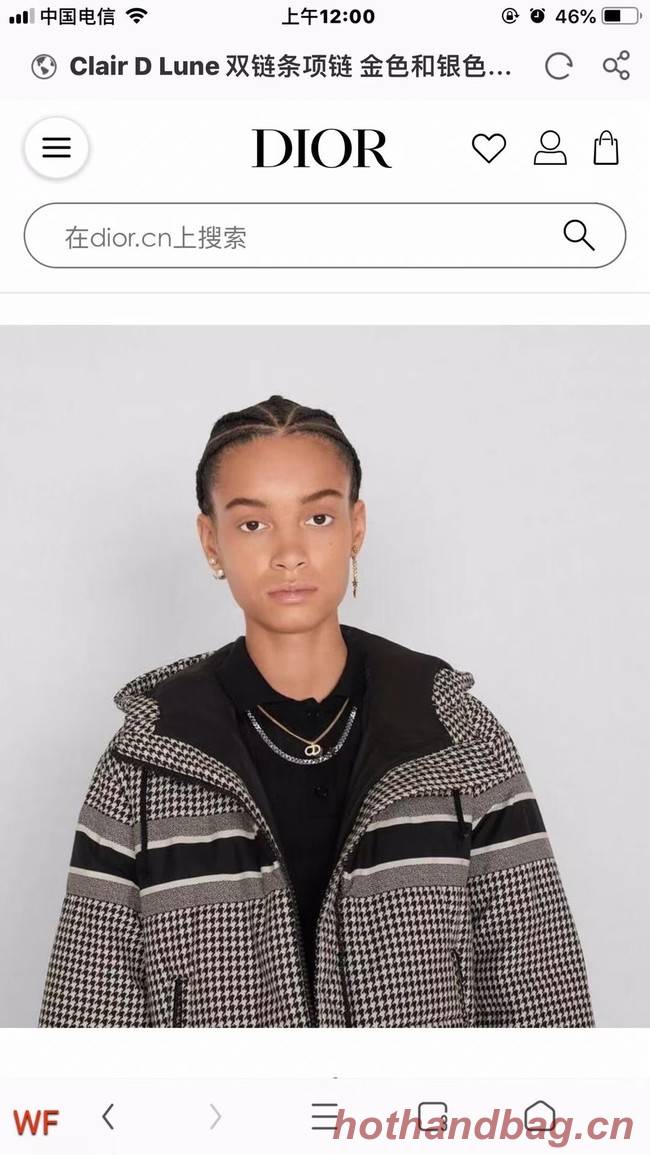Image resolution: width=650 pixels, height=1155 pixels.
Task: Open the browser menu
Action: (324, 1116)
